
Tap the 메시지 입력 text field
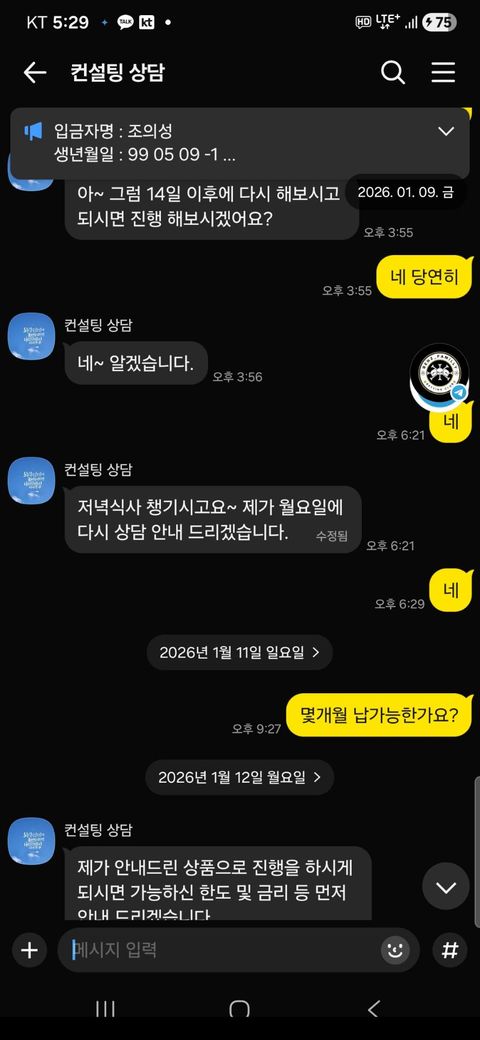(223, 950)
